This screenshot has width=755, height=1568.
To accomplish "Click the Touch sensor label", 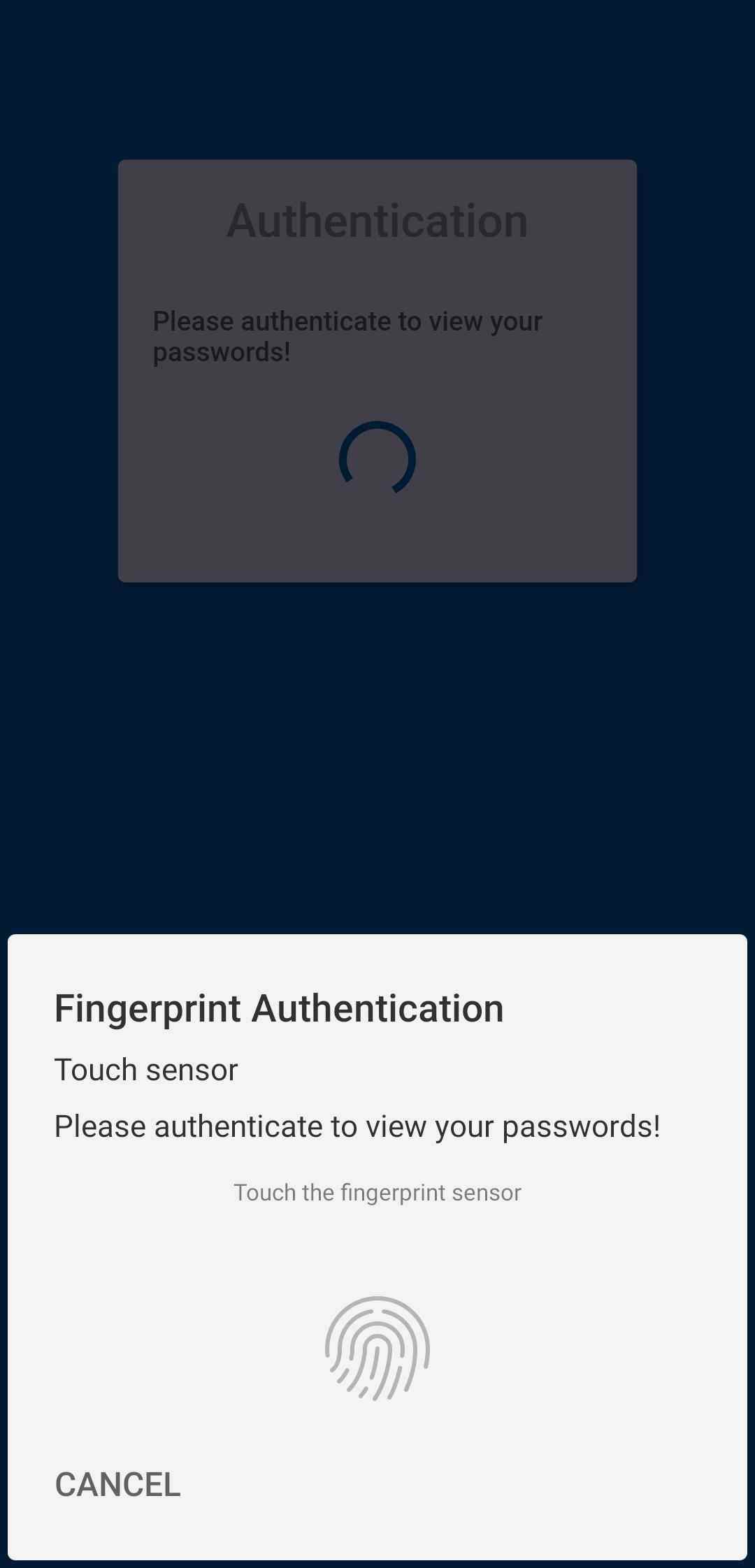I will tap(145, 1069).
